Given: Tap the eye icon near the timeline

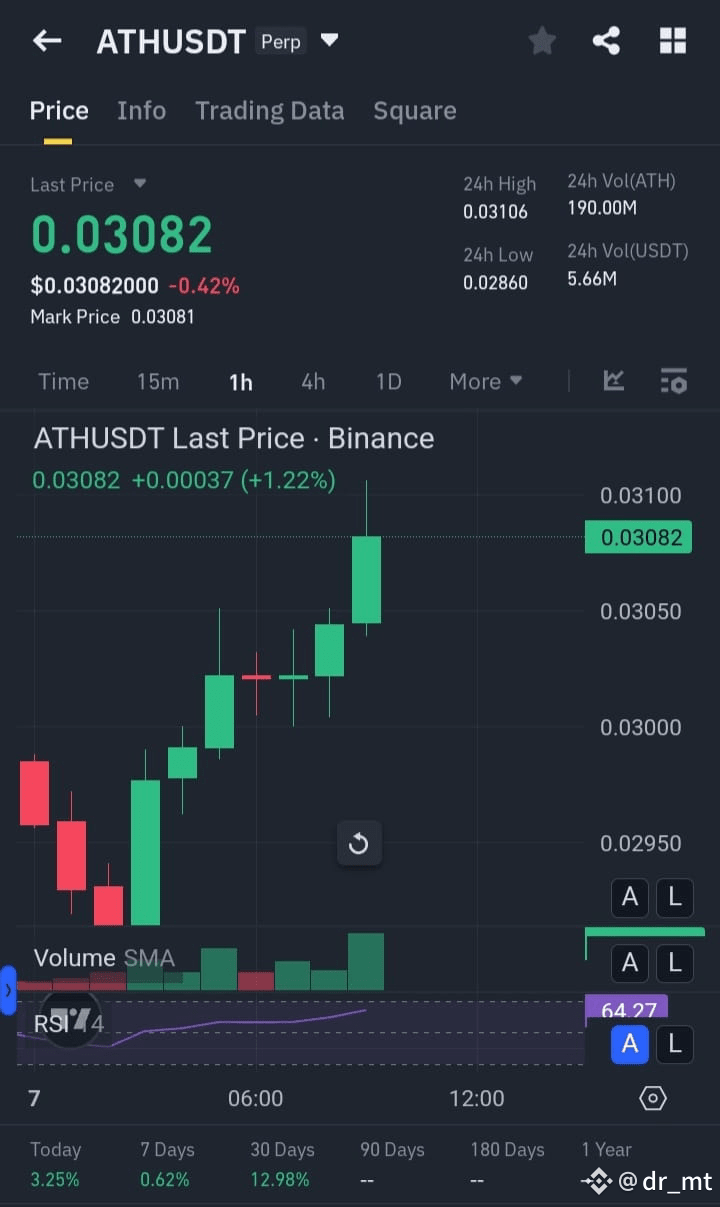Looking at the screenshot, I should (x=652, y=1098).
